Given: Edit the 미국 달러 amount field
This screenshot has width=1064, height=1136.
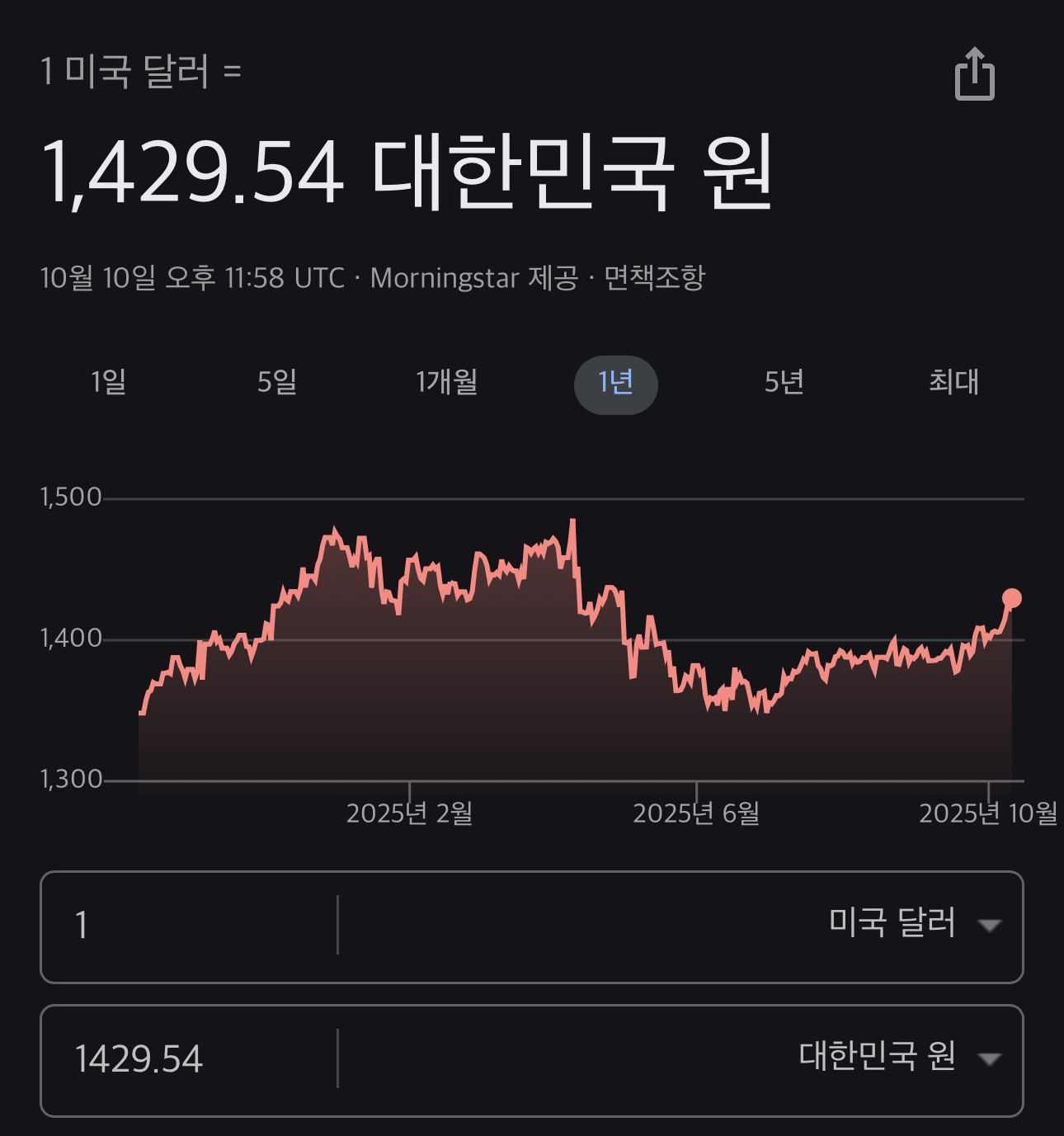Looking at the screenshot, I should pos(189,926).
